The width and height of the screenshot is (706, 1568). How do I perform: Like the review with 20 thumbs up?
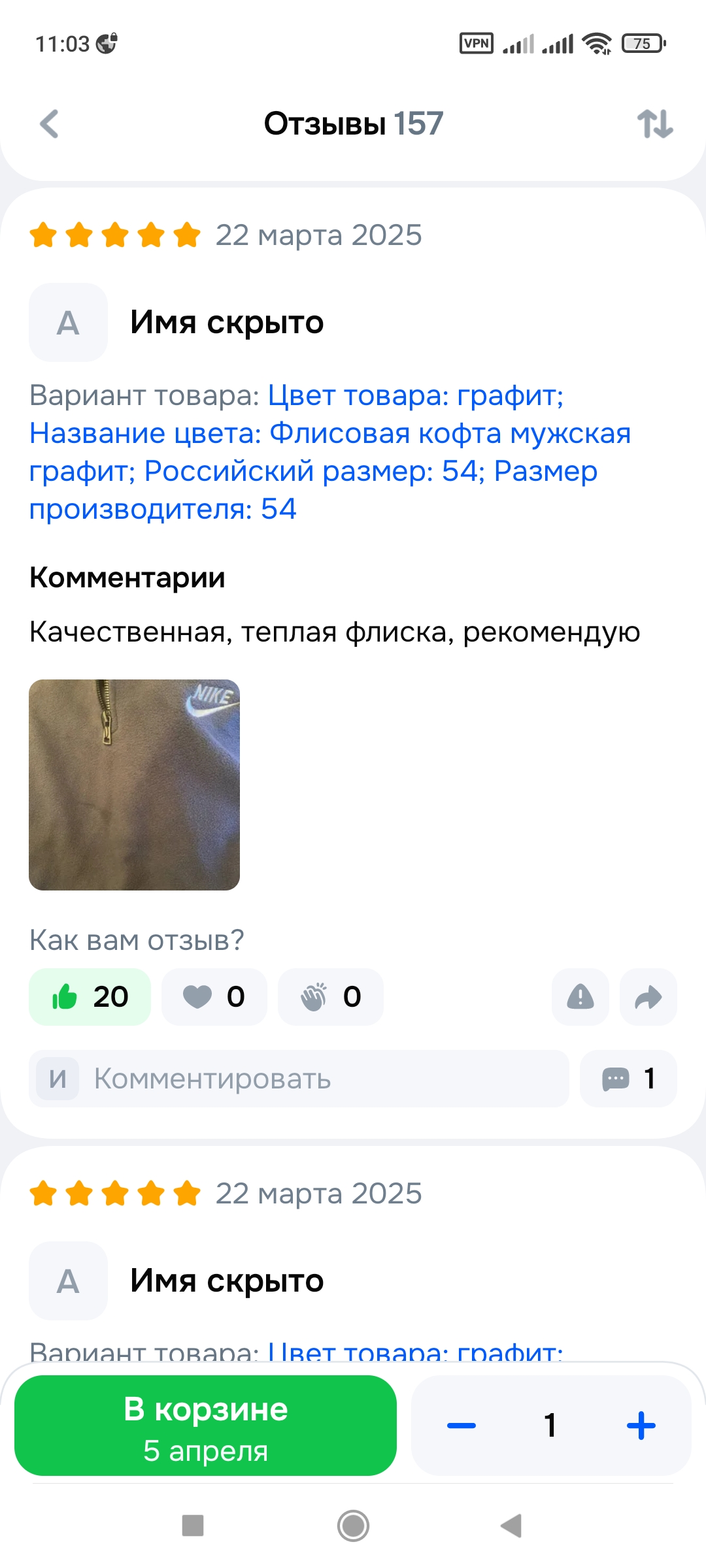90,997
